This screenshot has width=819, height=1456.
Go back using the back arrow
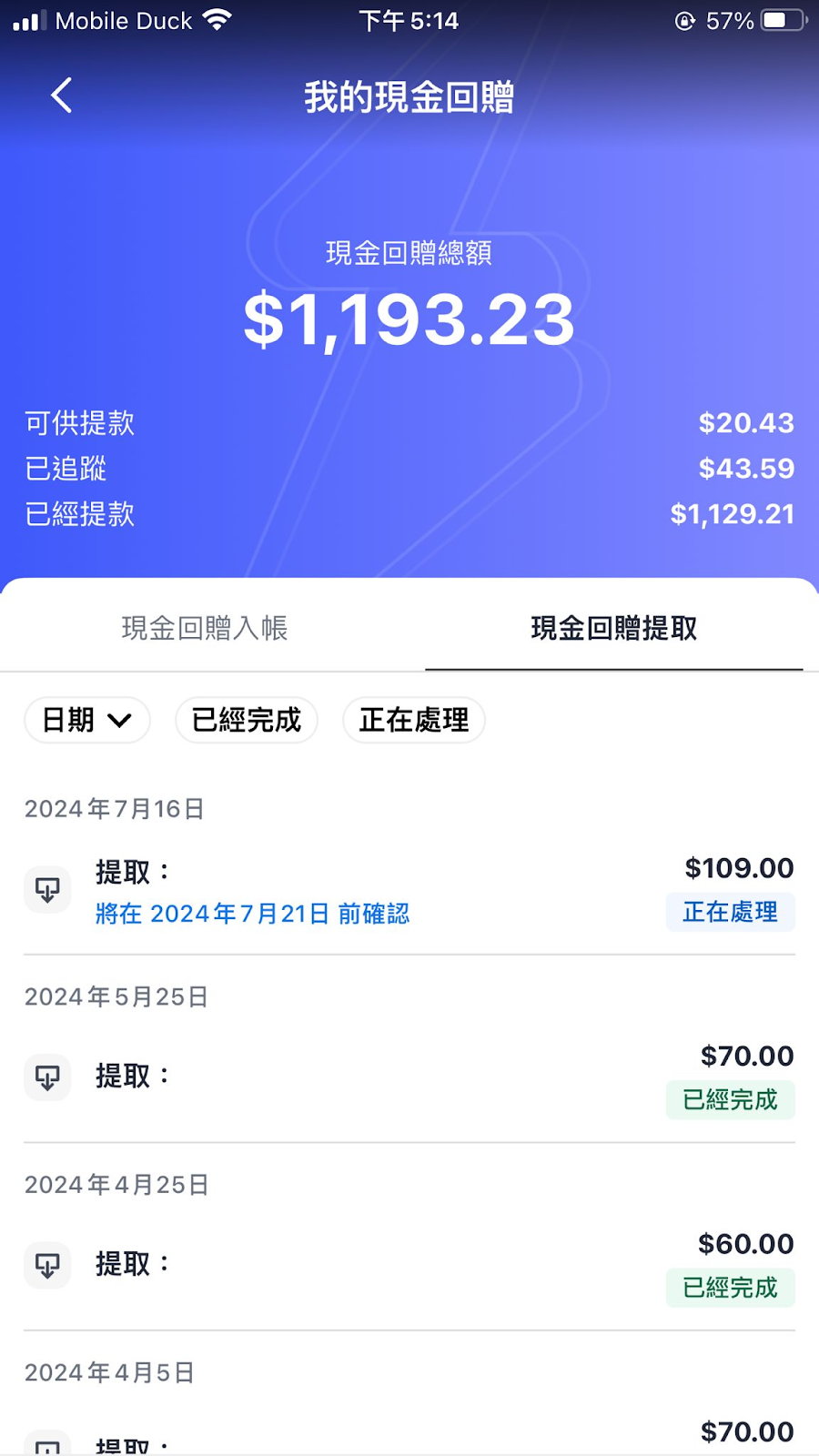[x=61, y=96]
